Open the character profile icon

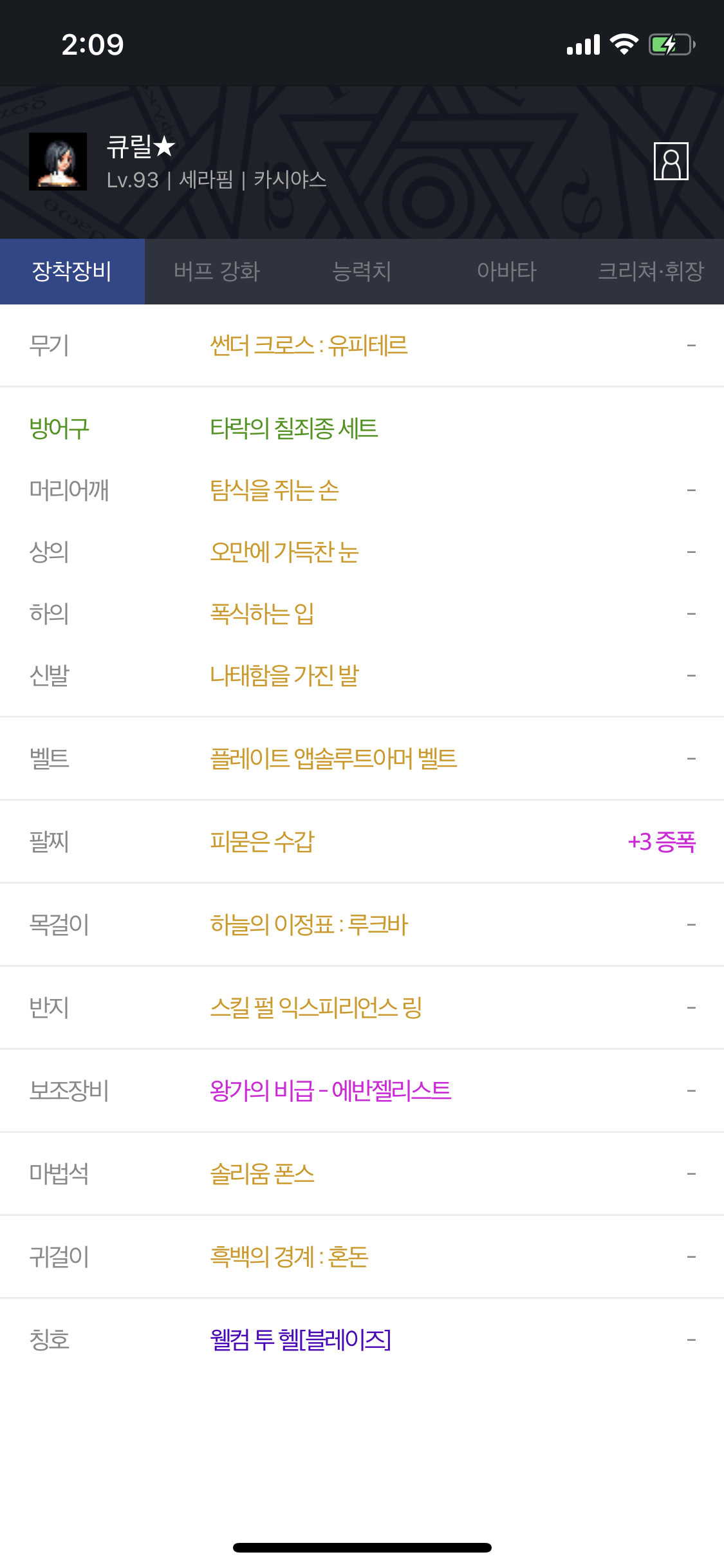click(x=671, y=161)
